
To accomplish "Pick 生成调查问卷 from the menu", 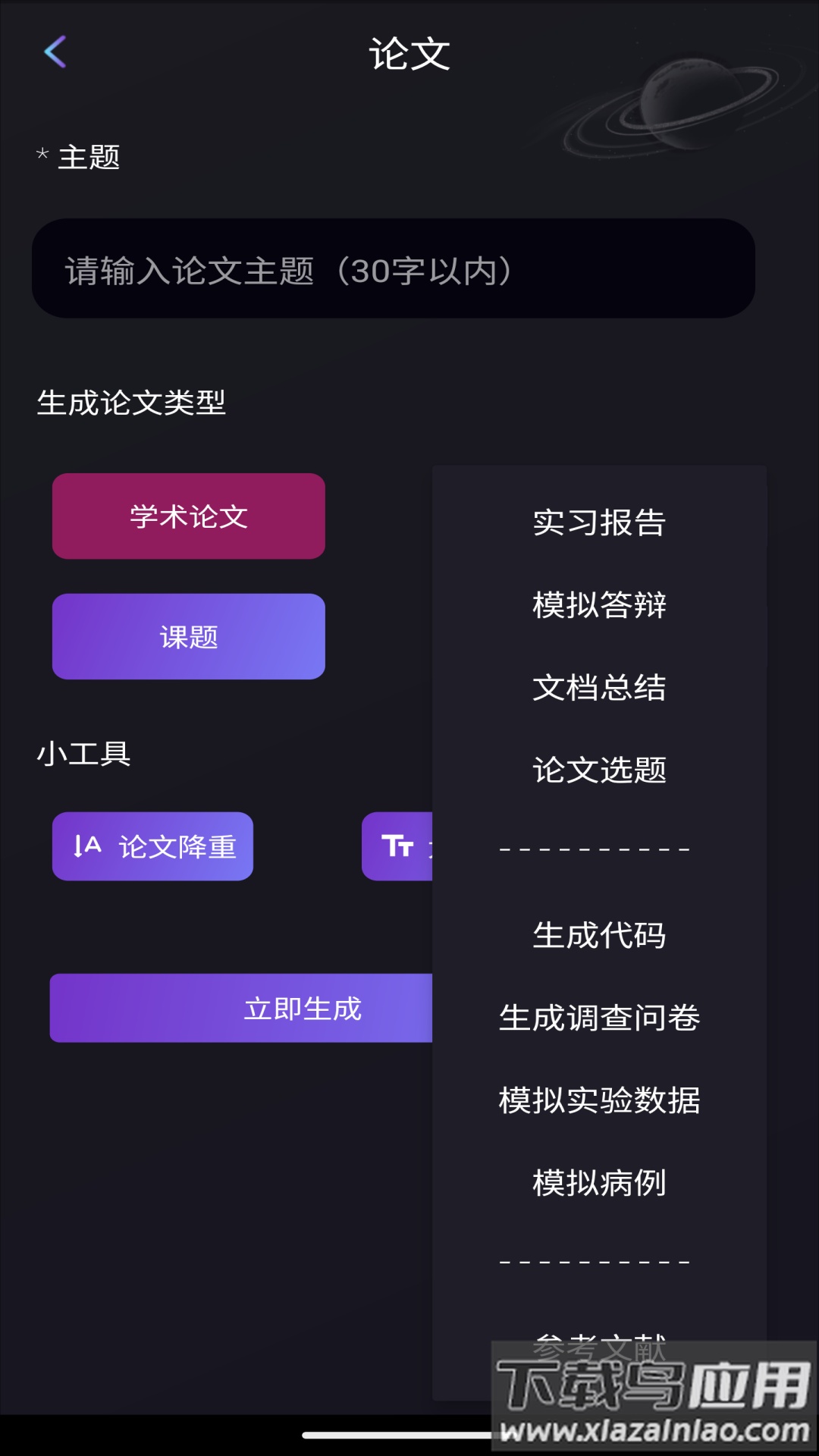I will pos(599,1020).
